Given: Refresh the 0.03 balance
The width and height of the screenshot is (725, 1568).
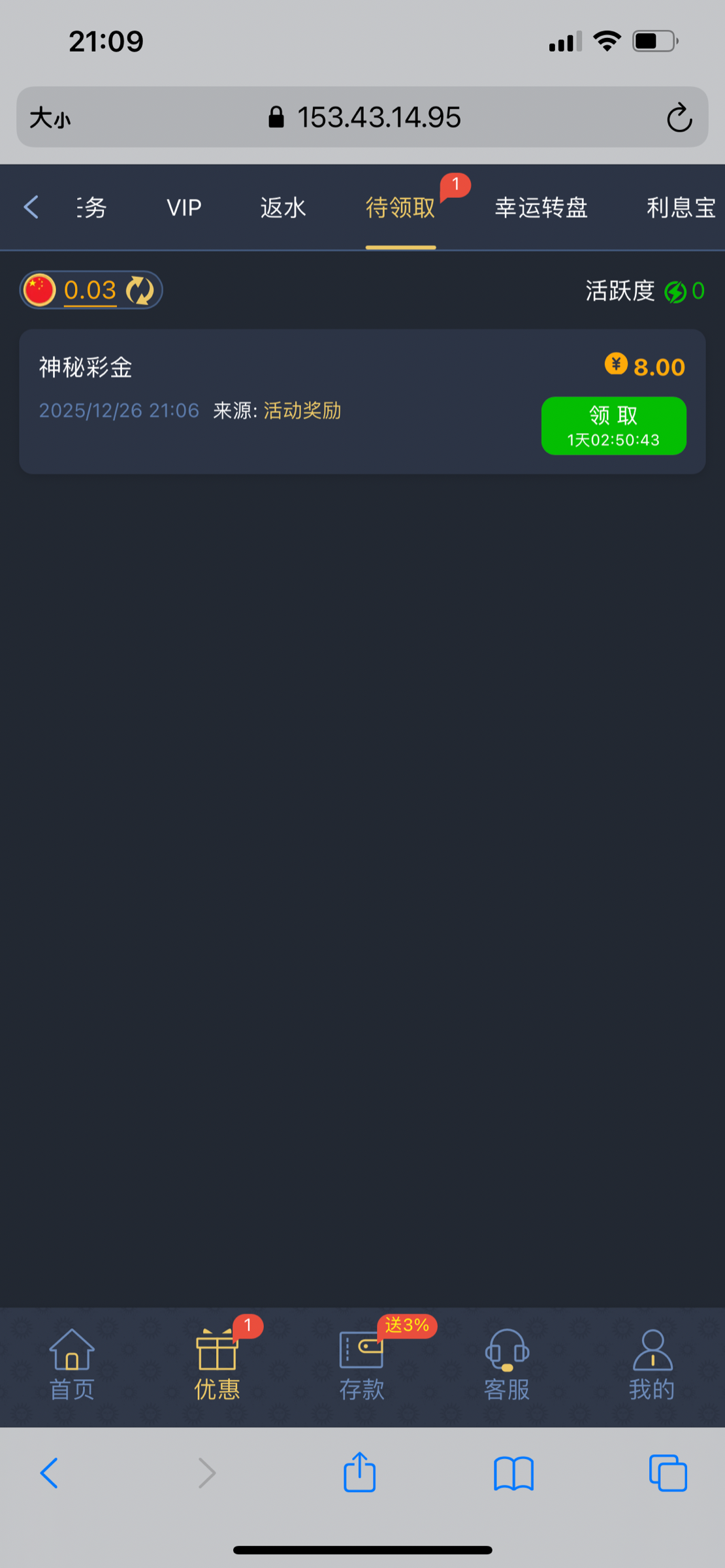Looking at the screenshot, I should tap(140, 290).
